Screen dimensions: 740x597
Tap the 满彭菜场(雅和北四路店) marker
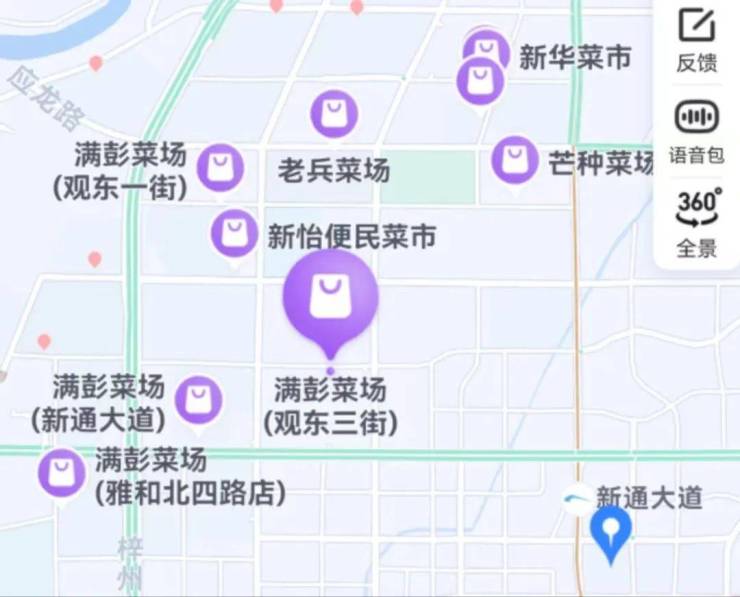click(62, 473)
